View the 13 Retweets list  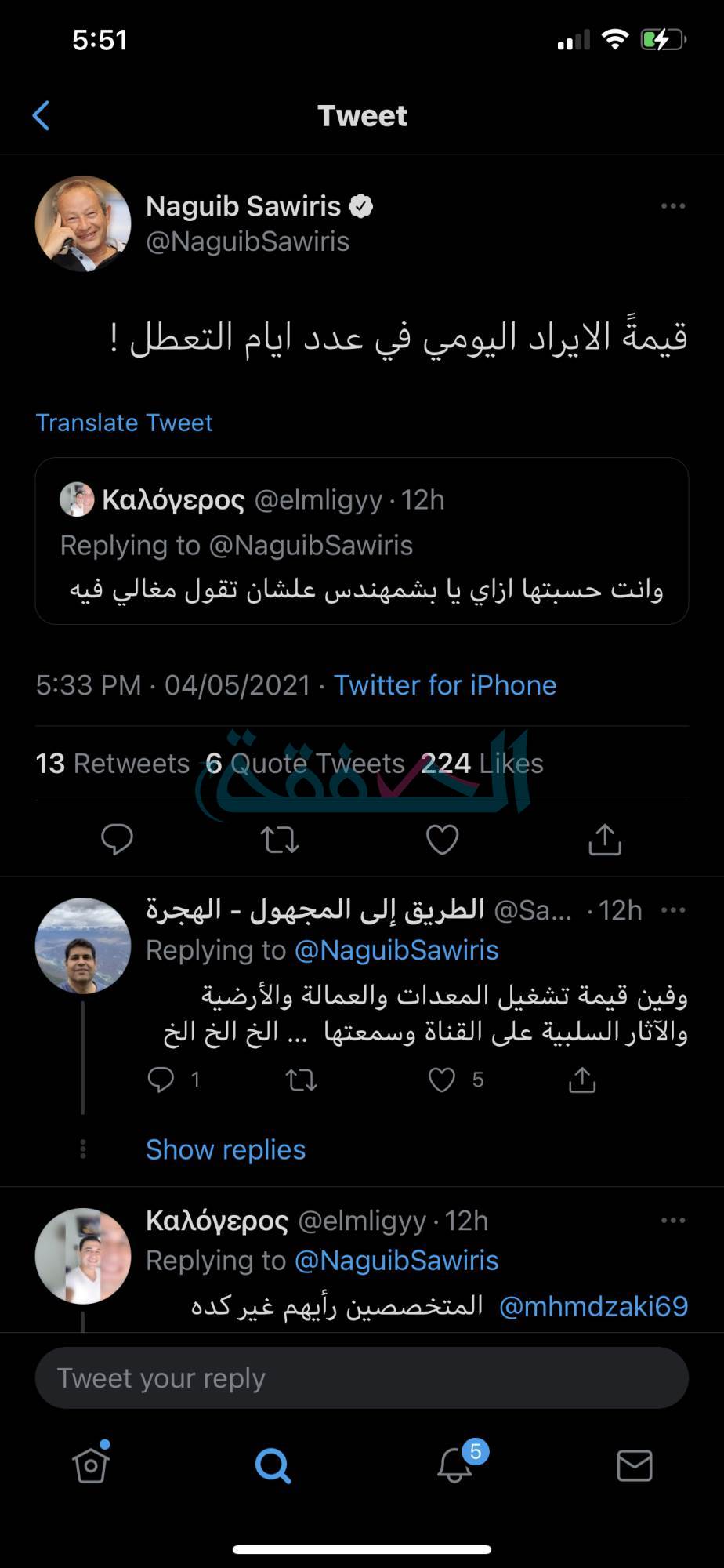pyautogui.click(x=113, y=763)
